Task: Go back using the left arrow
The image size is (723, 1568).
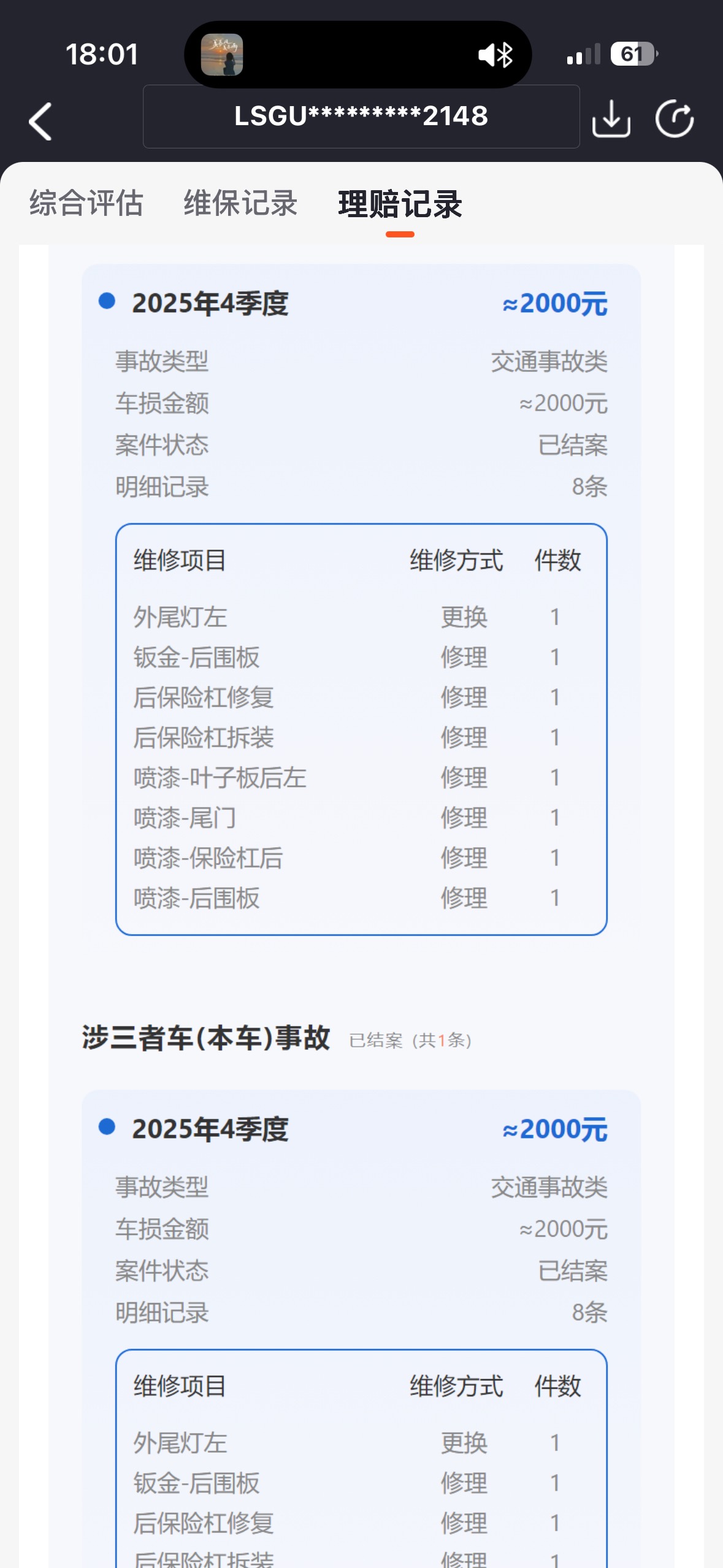Action: (40, 121)
